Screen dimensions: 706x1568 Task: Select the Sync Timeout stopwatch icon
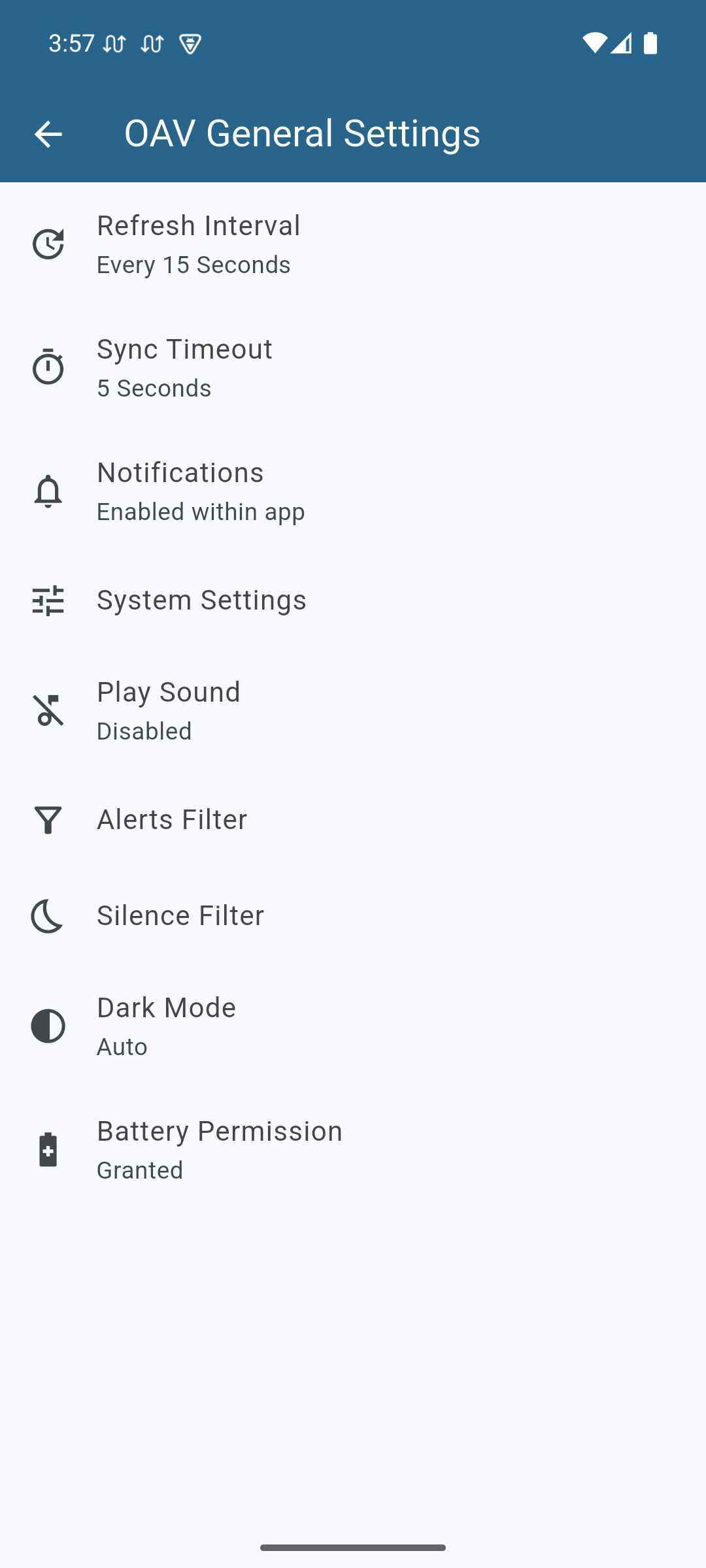48,368
